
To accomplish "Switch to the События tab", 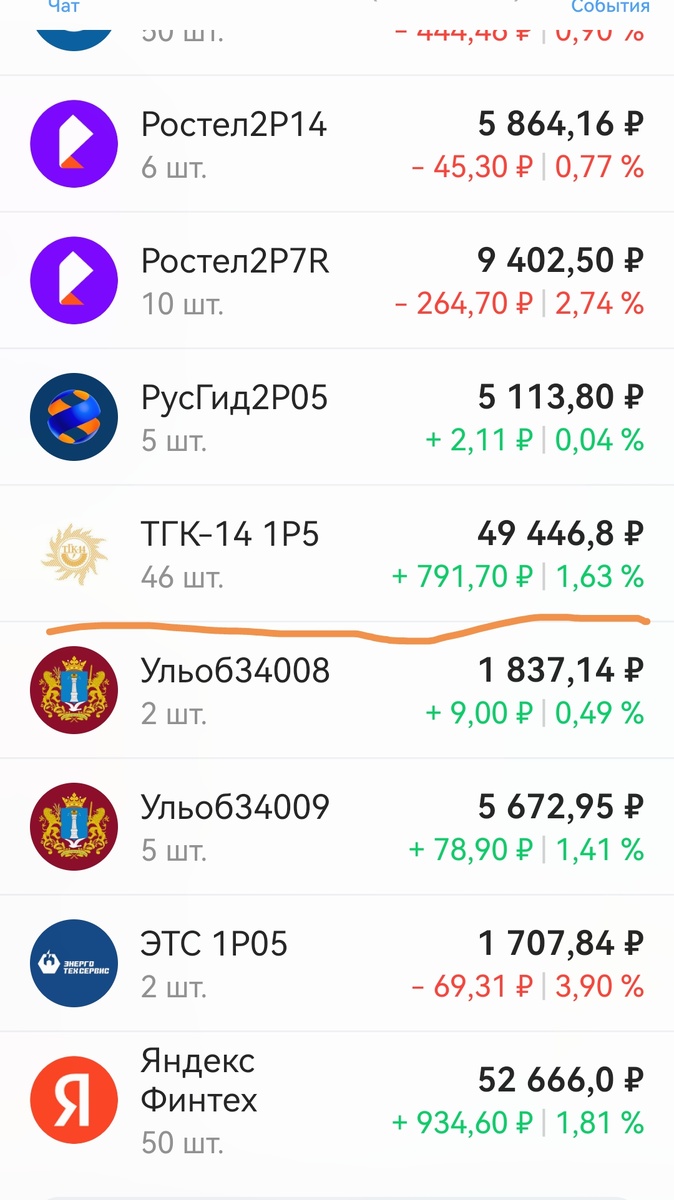I will pos(610,6).
